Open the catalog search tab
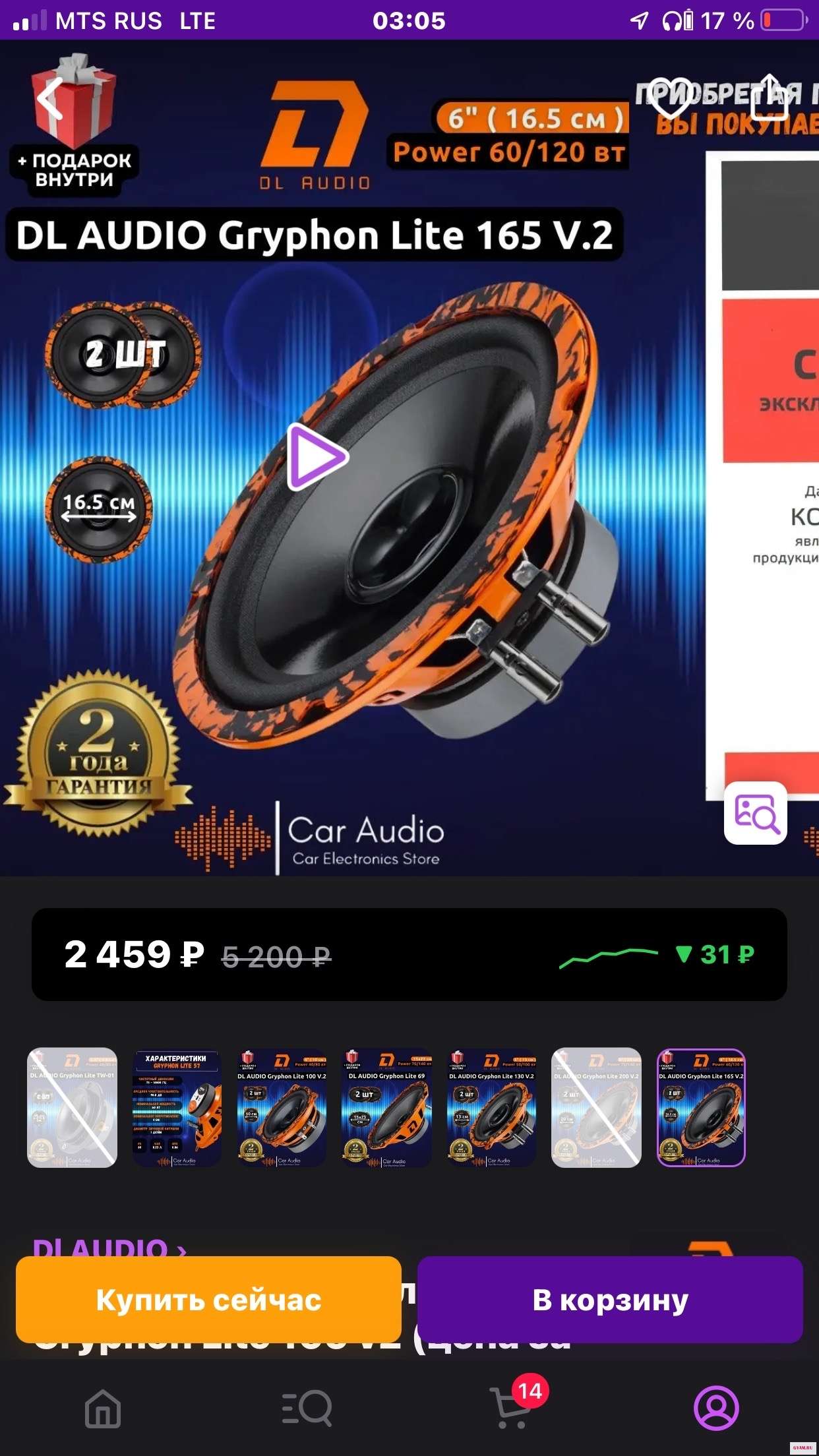819x1456 pixels. 307,1408
